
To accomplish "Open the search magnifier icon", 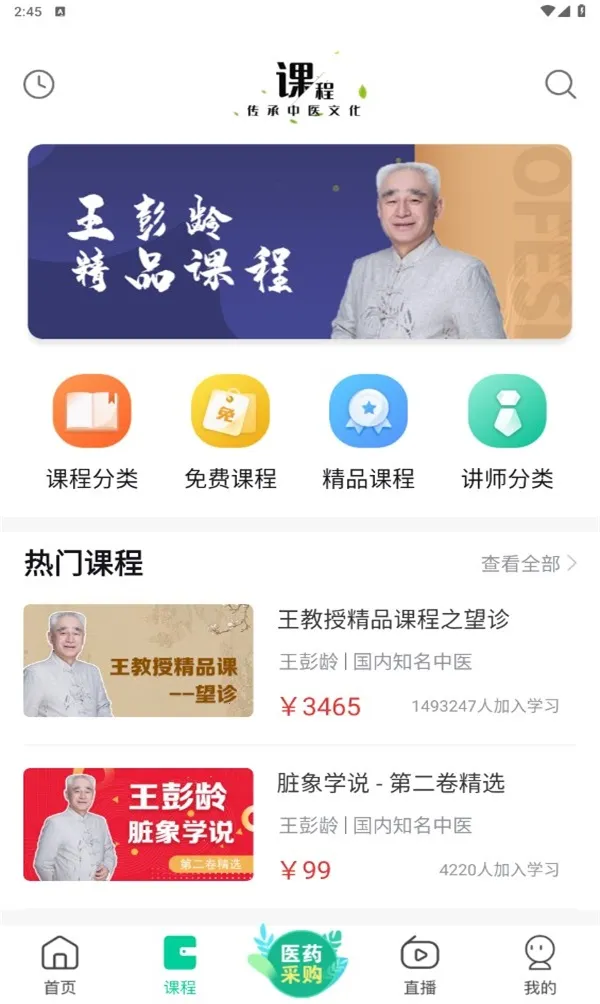I will (x=560, y=84).
